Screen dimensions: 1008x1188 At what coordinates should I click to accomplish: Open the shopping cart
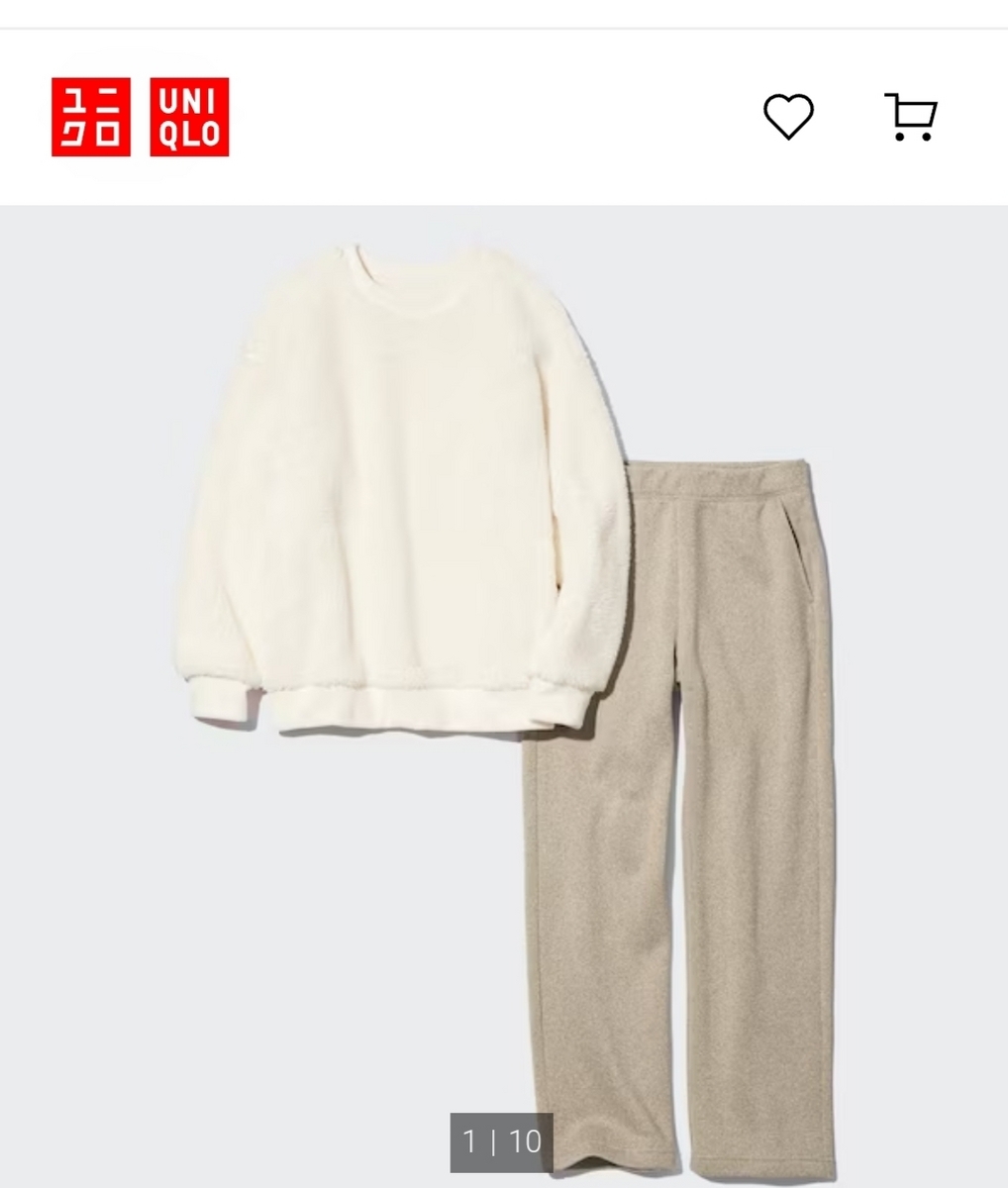(910, 117)
